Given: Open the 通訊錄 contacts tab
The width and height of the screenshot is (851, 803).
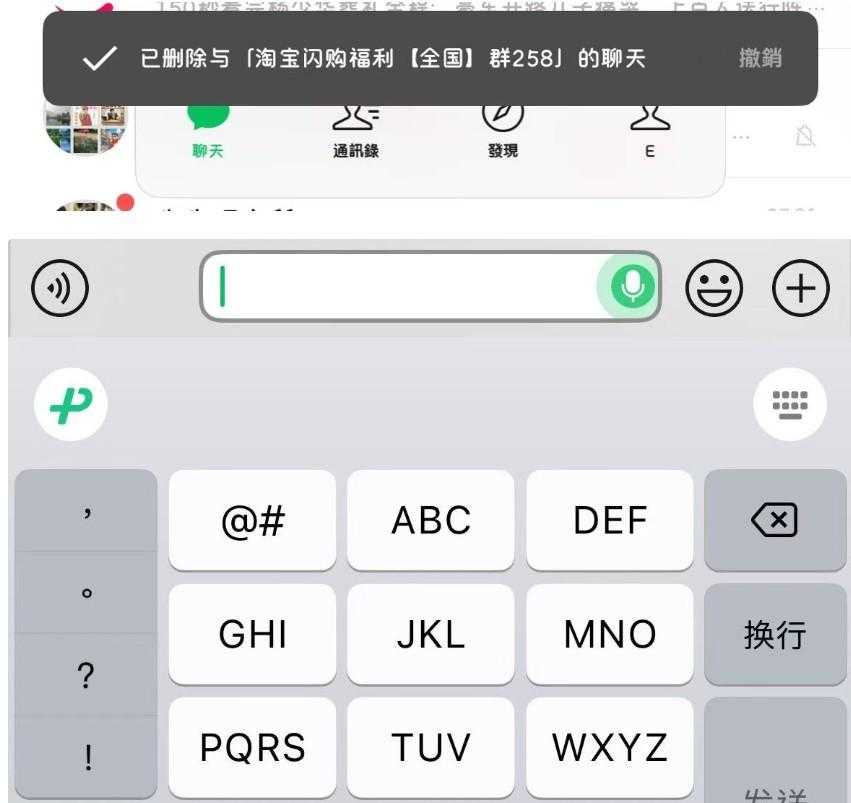Looking at the screenshot, I should (x=356, y=132).
